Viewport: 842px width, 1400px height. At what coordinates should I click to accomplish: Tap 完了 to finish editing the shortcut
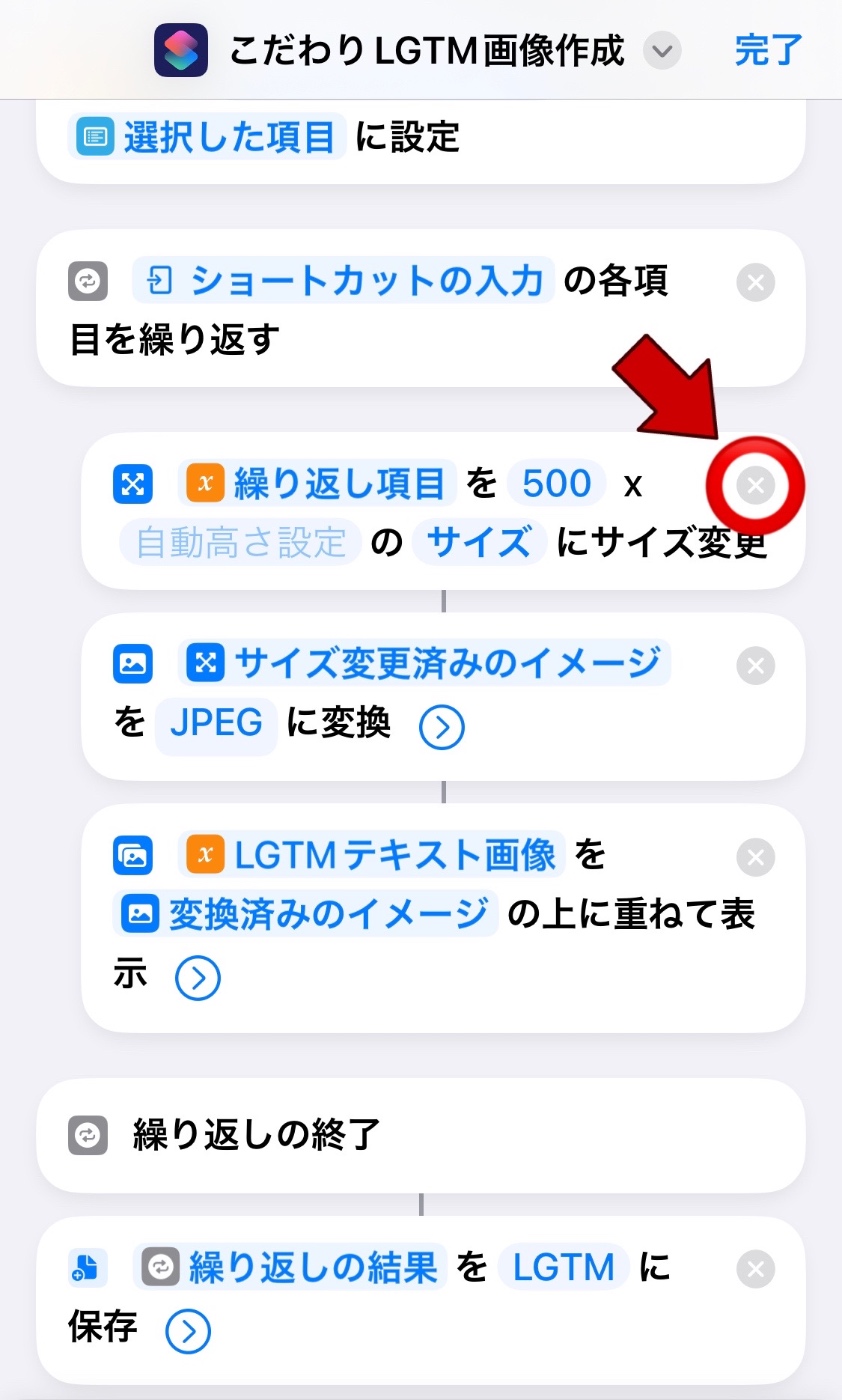click(x=768, y=50)
